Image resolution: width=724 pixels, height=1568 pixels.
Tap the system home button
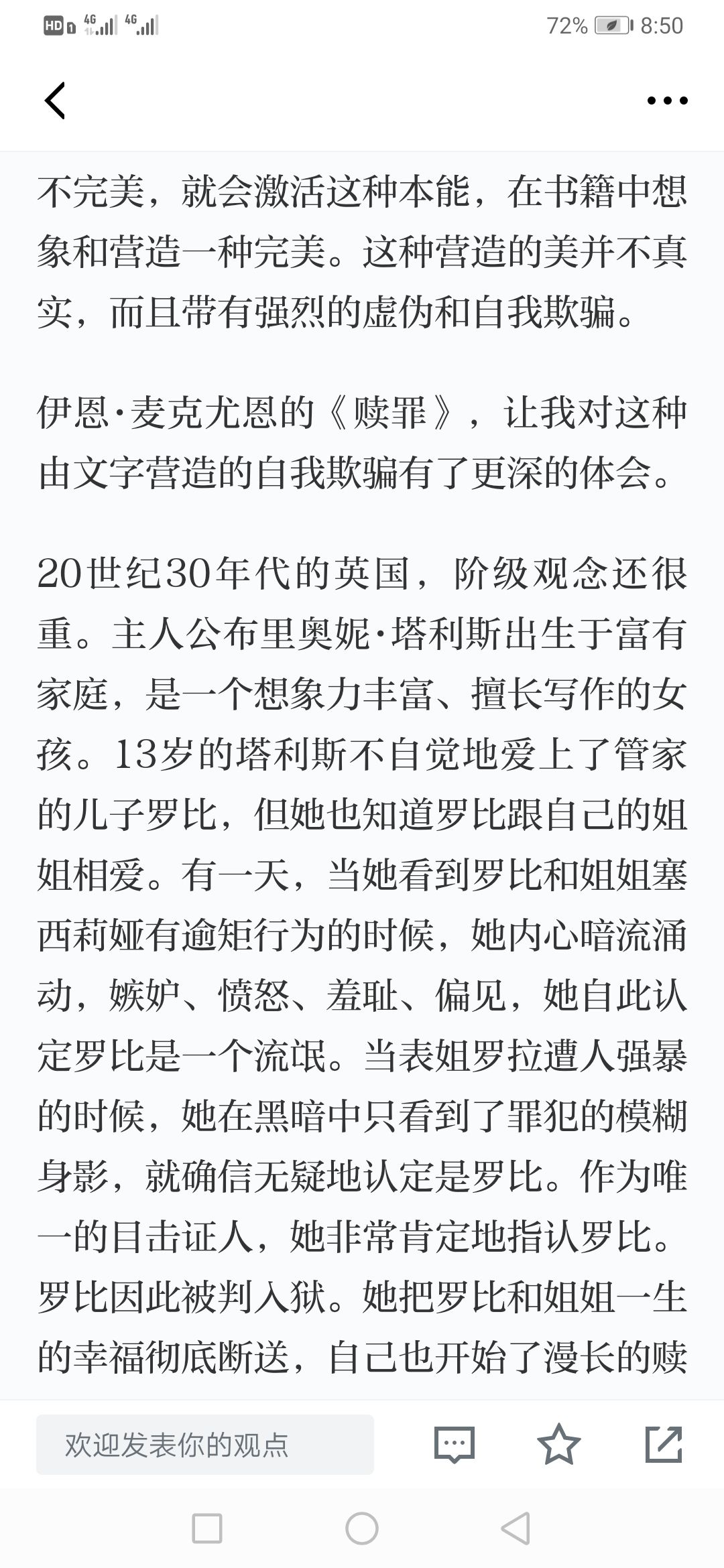tap(362, 1528)
